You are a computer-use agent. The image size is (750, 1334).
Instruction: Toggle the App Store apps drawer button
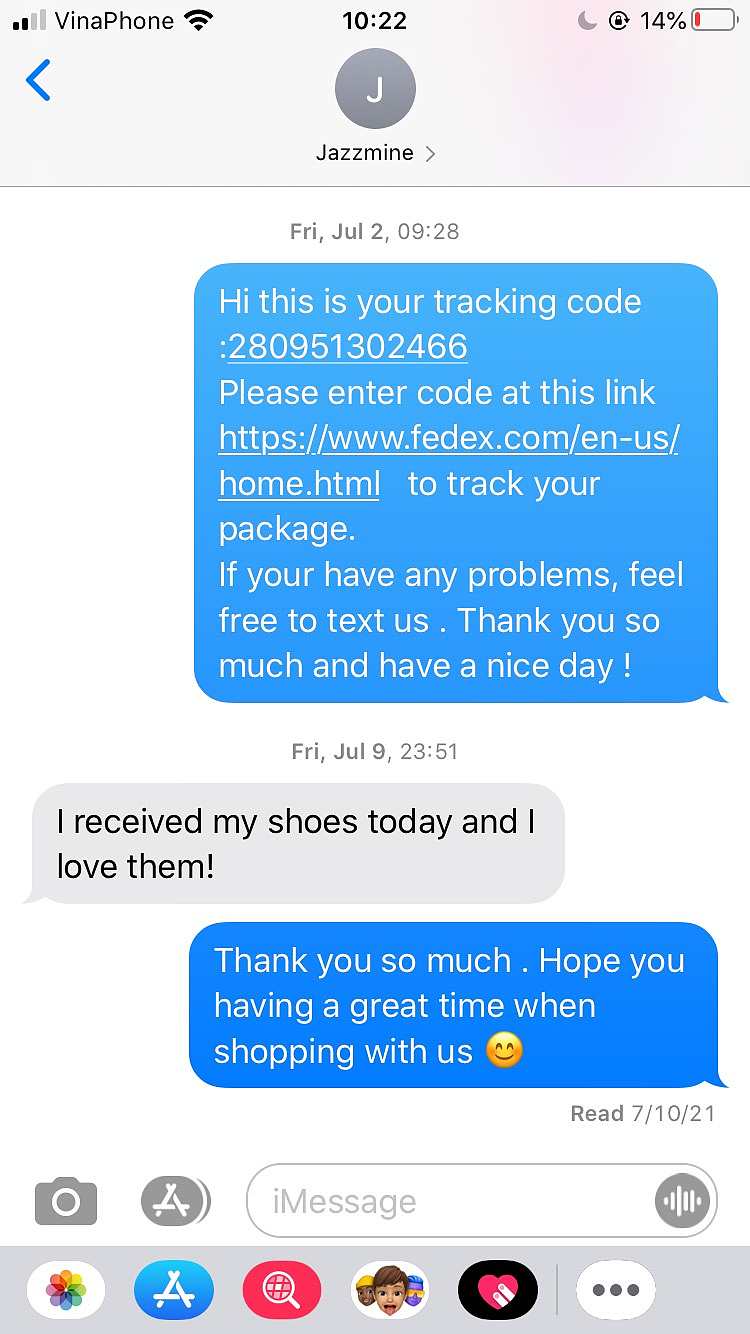[x=175, y=1201]
